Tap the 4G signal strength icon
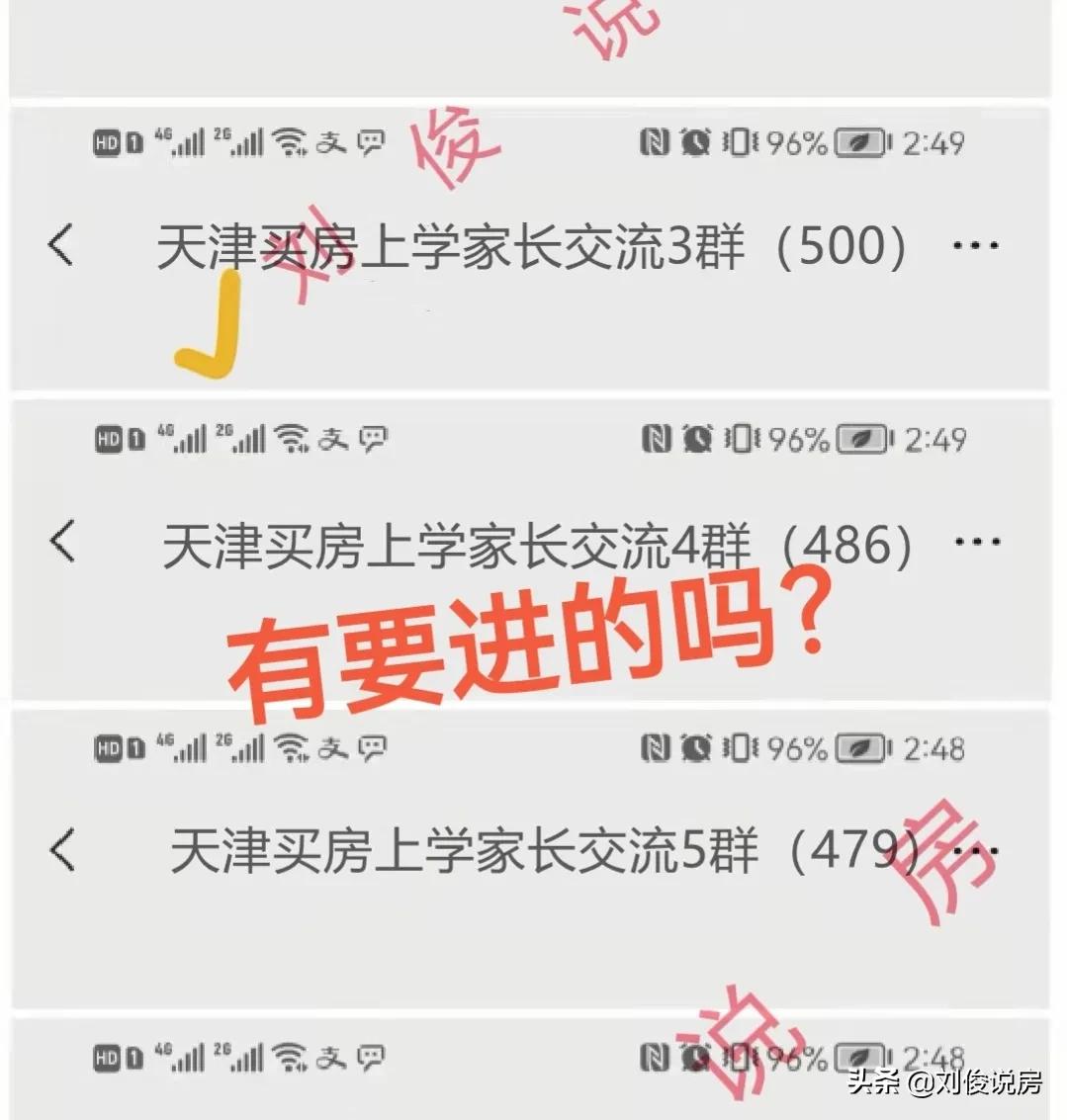 tap(178, 143)
